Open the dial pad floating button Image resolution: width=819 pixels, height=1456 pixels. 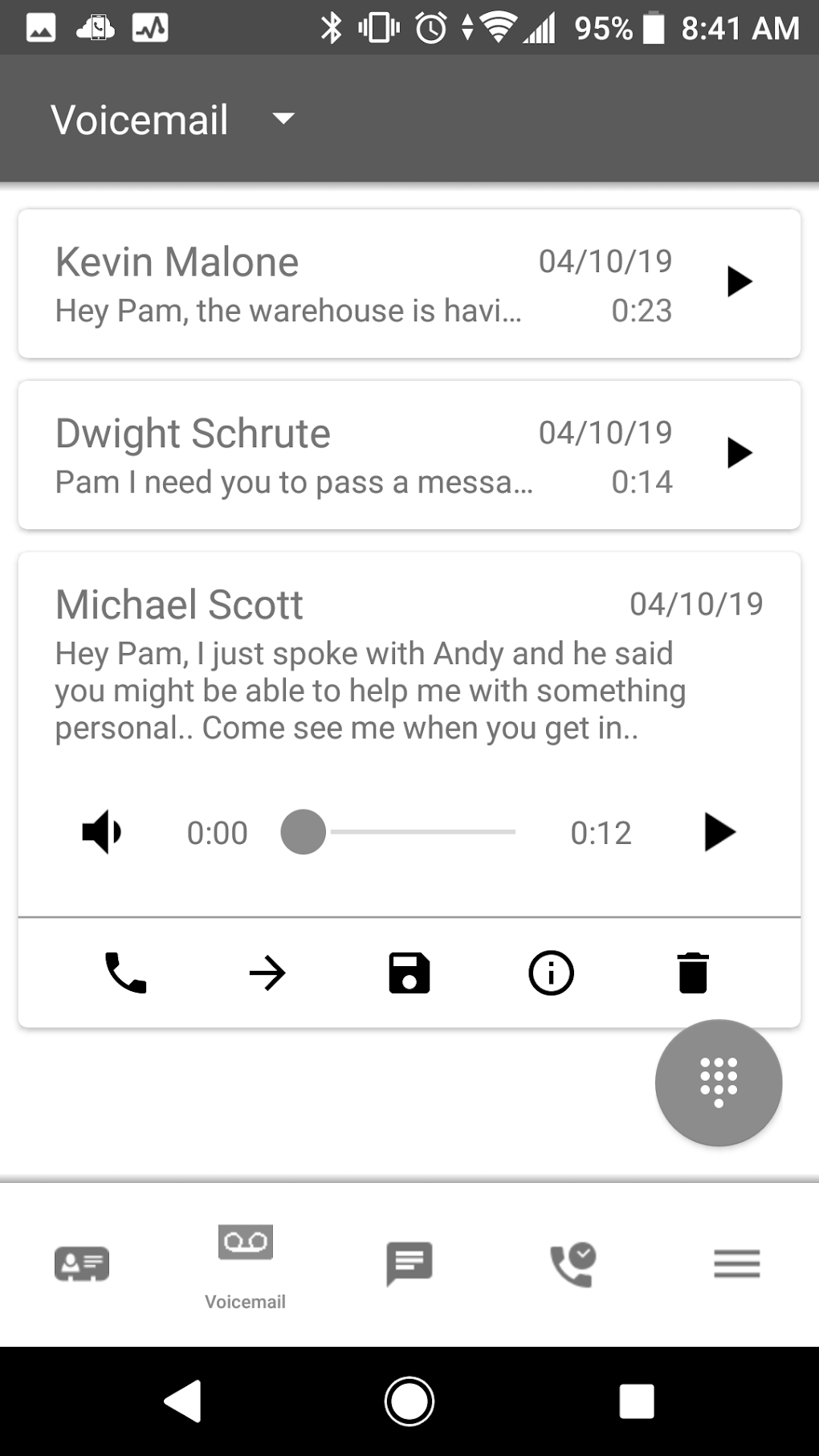pos(719,1083)
